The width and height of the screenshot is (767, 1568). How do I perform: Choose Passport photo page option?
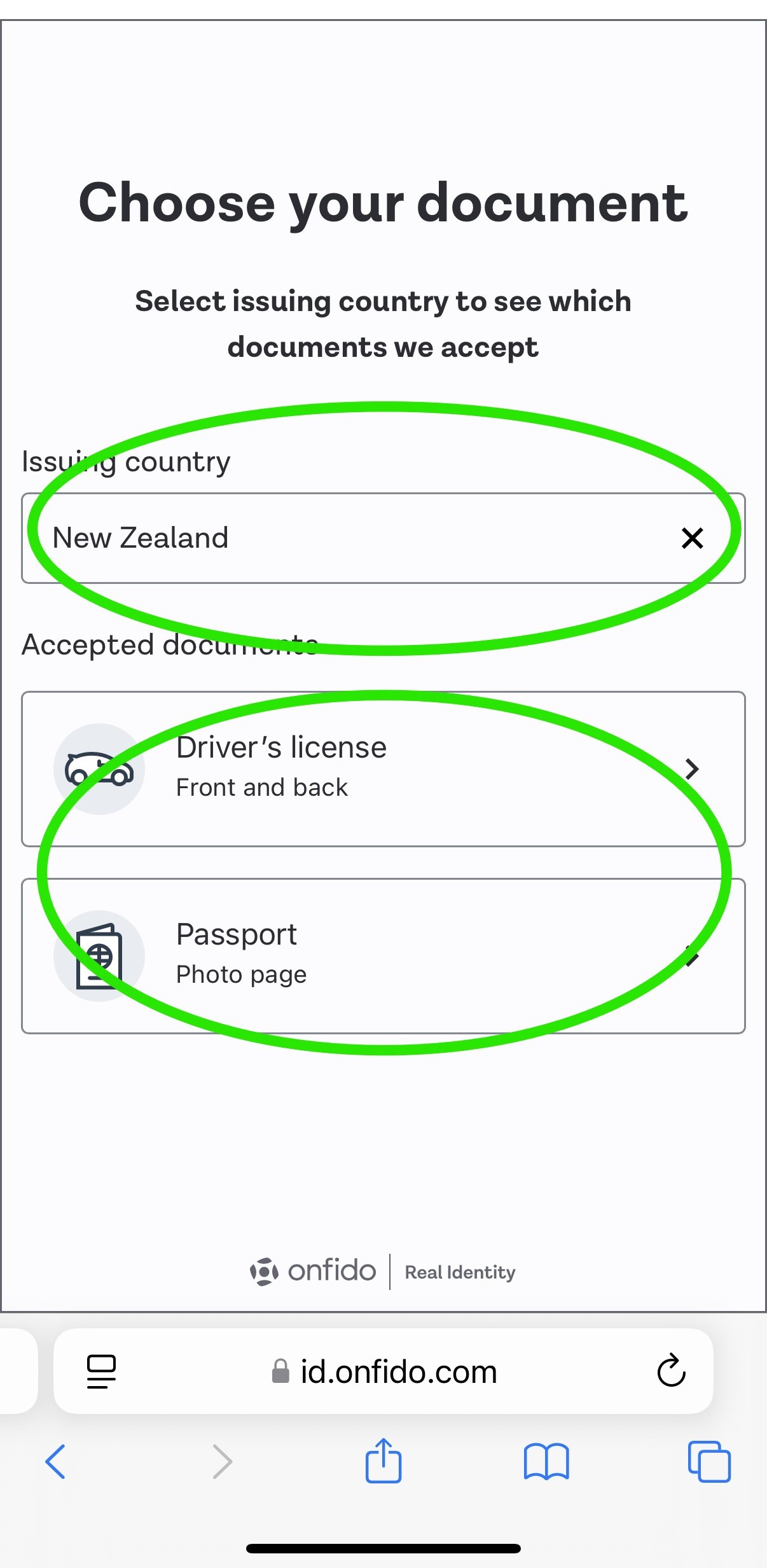[x=383, y=955]
